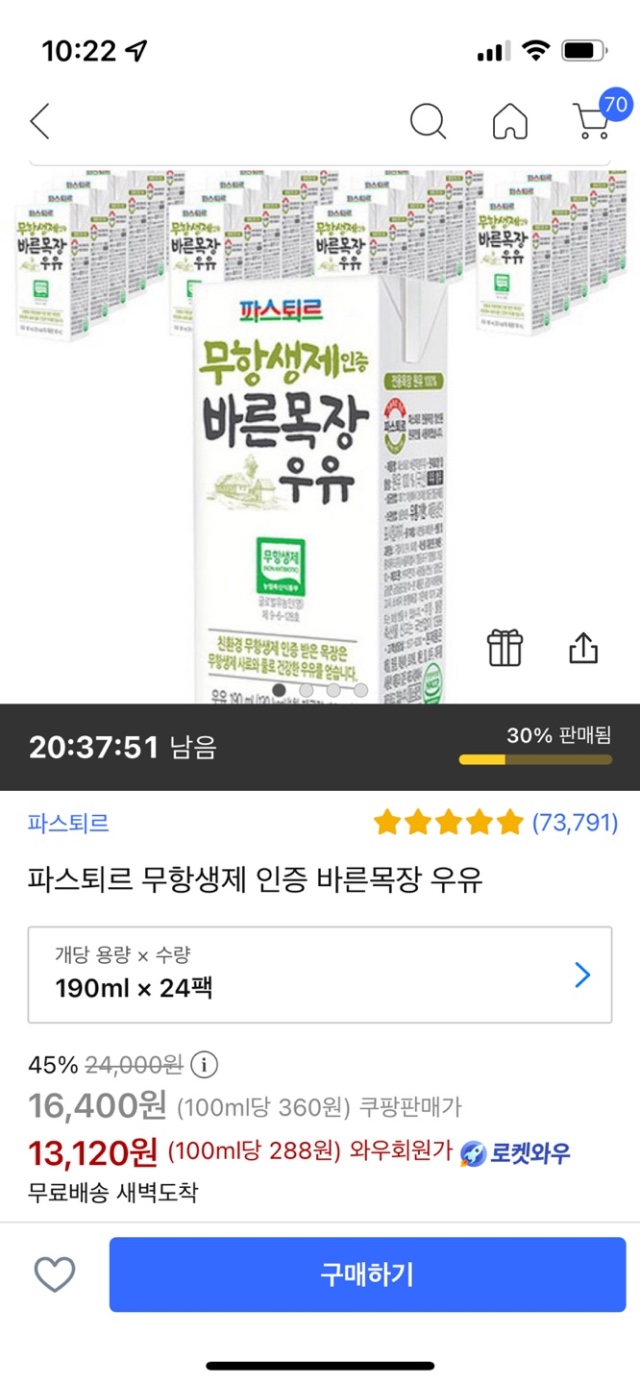Open the 190ml × 24팩 option selector
The height and width of the screenshot is (1384, 640).
click(320, 974)
